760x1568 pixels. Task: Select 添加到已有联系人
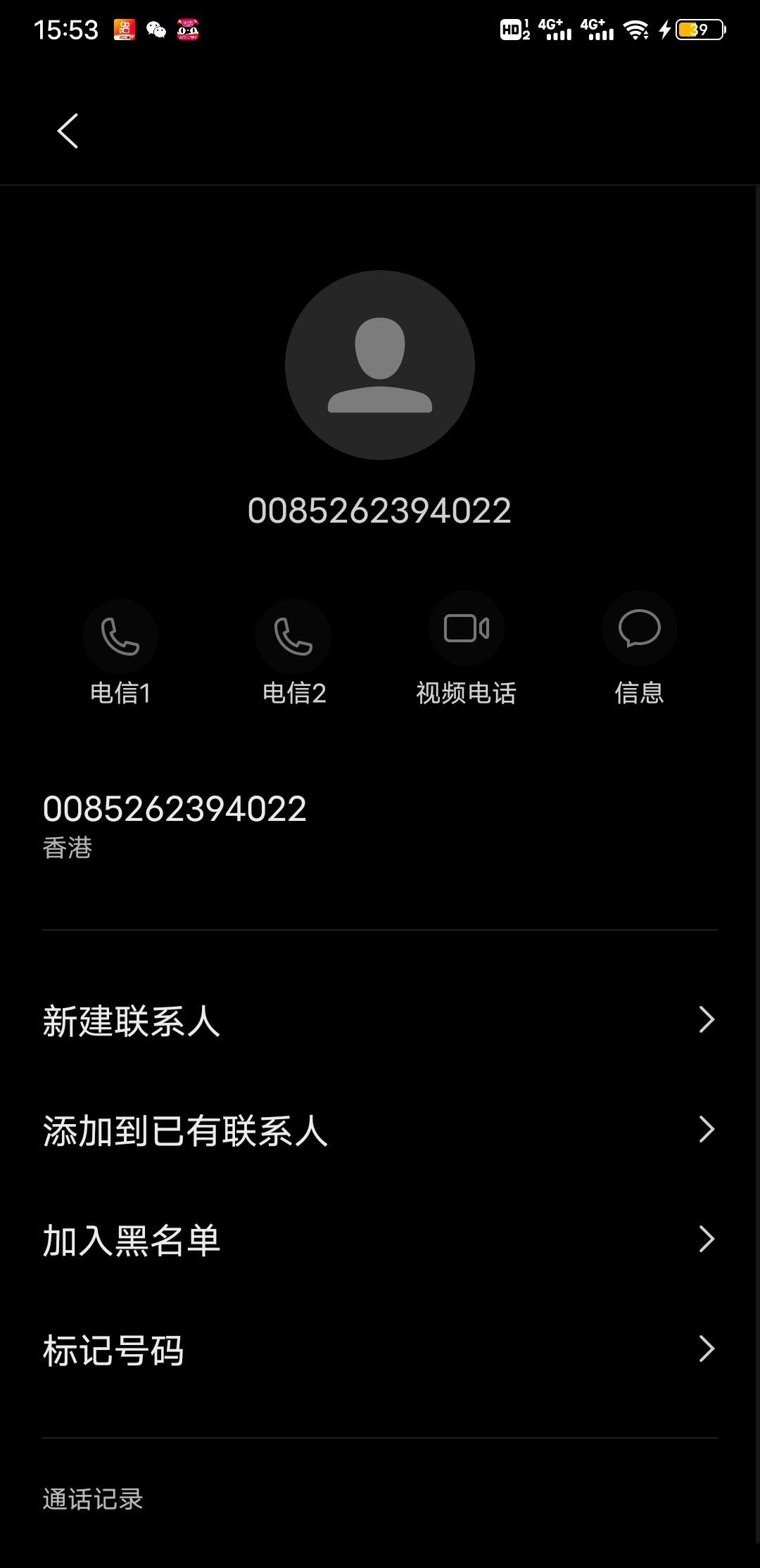(x=379, y=1130)
